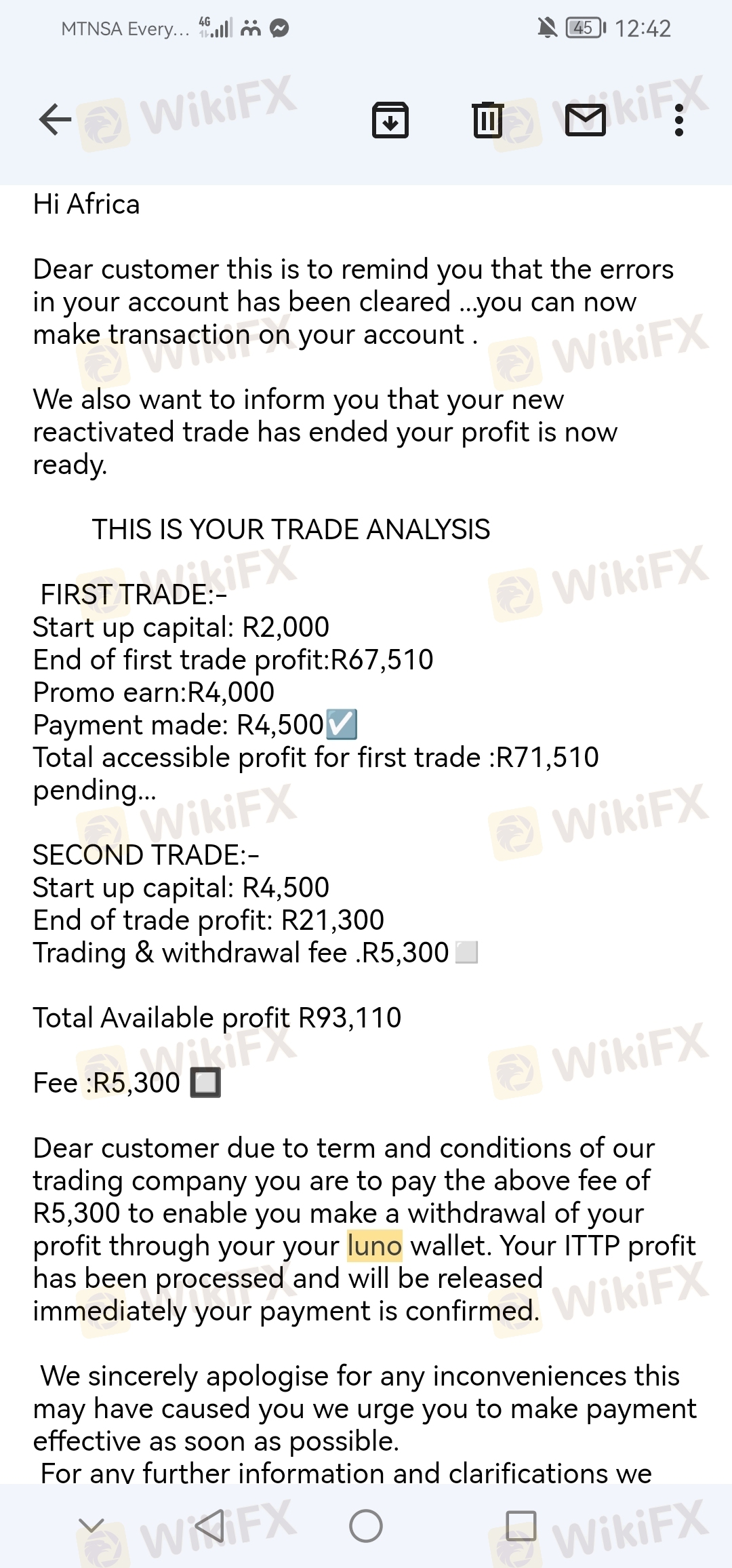Open the overflow menu
This screenshot has height=1568, width=732.
678,120
